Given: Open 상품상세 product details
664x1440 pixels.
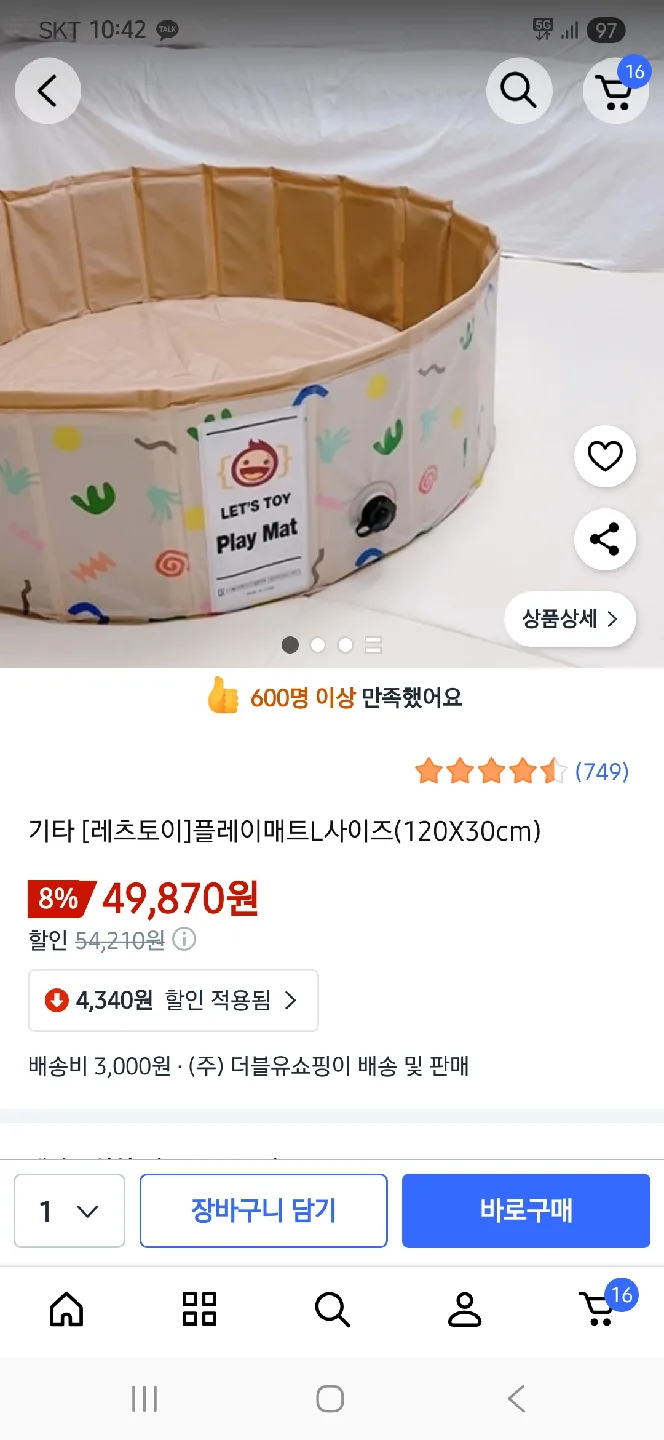Looking at the screenshot, I should [x=570, y=619].
